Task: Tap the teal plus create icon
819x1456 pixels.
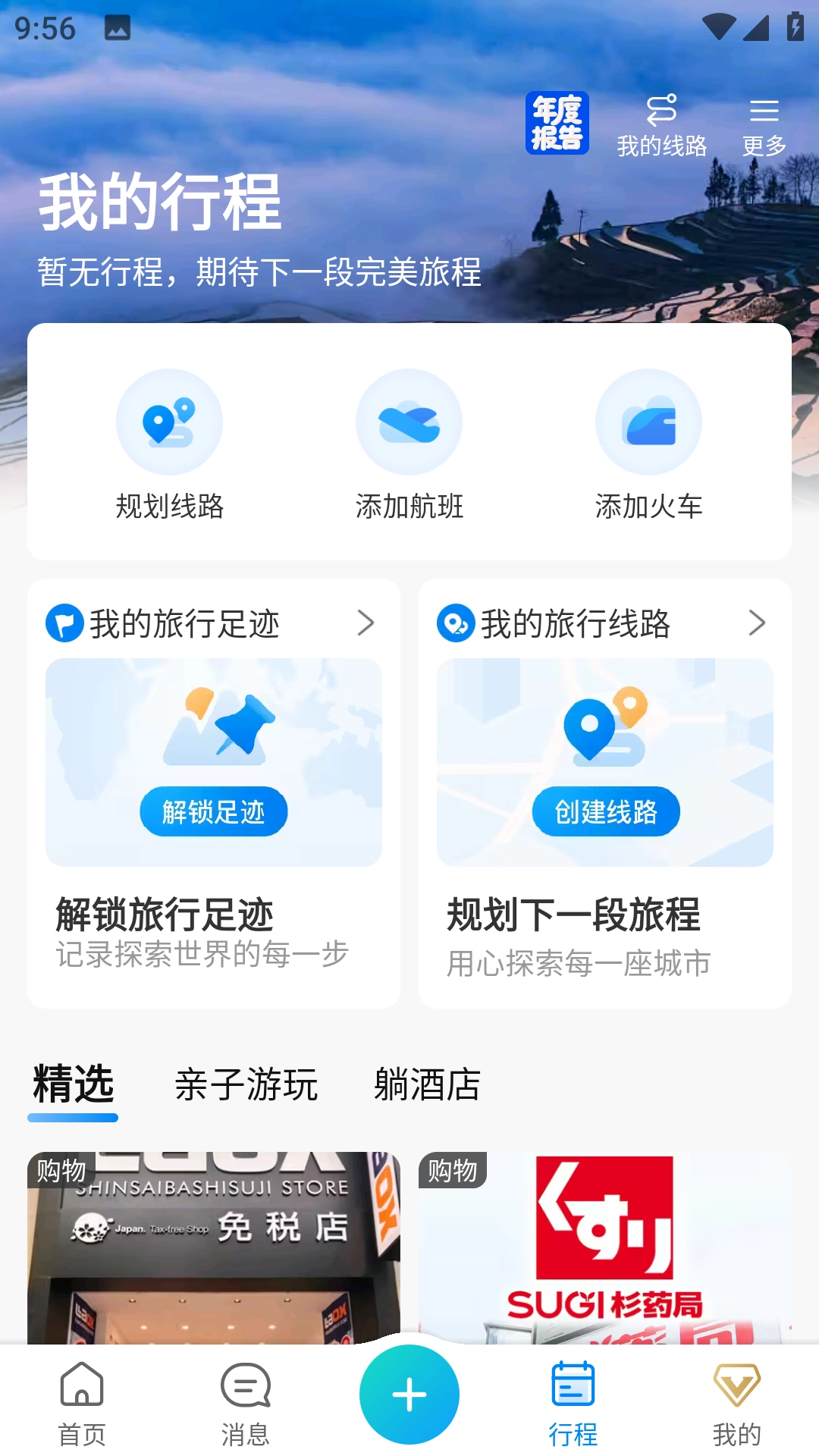Action: click(x=409, y=1395)
